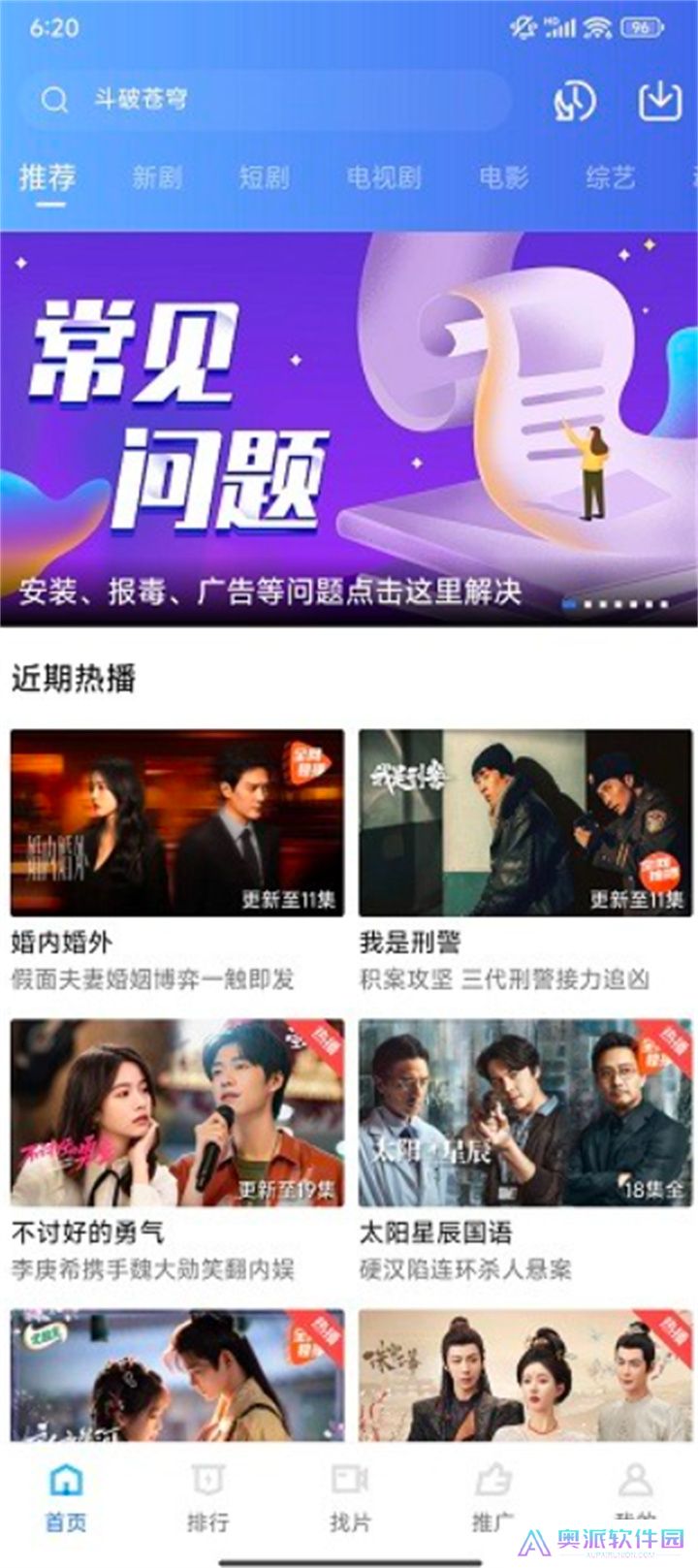The image size is (698, 1568).
Task: Open the download manager icon
Action: click(660, 102)
